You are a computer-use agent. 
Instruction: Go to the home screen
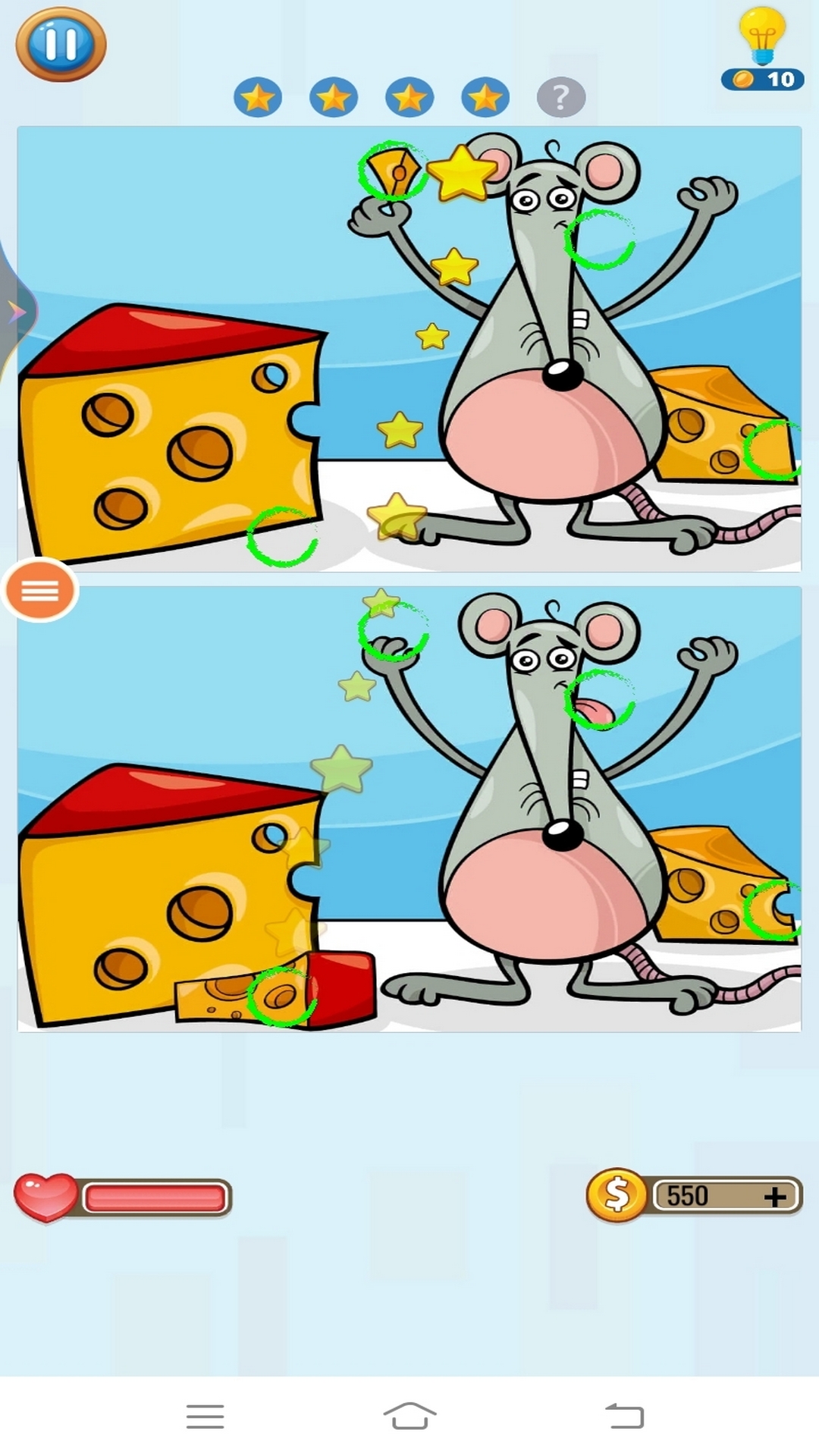coord(409,1416)
